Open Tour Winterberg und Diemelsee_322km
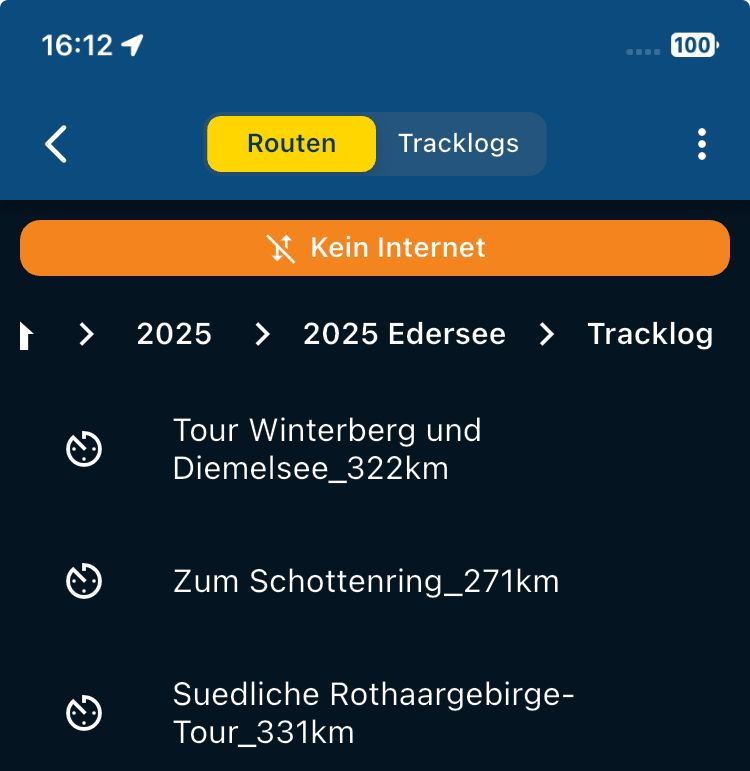Viewport: 750px width, 771px height. [327, 449]
